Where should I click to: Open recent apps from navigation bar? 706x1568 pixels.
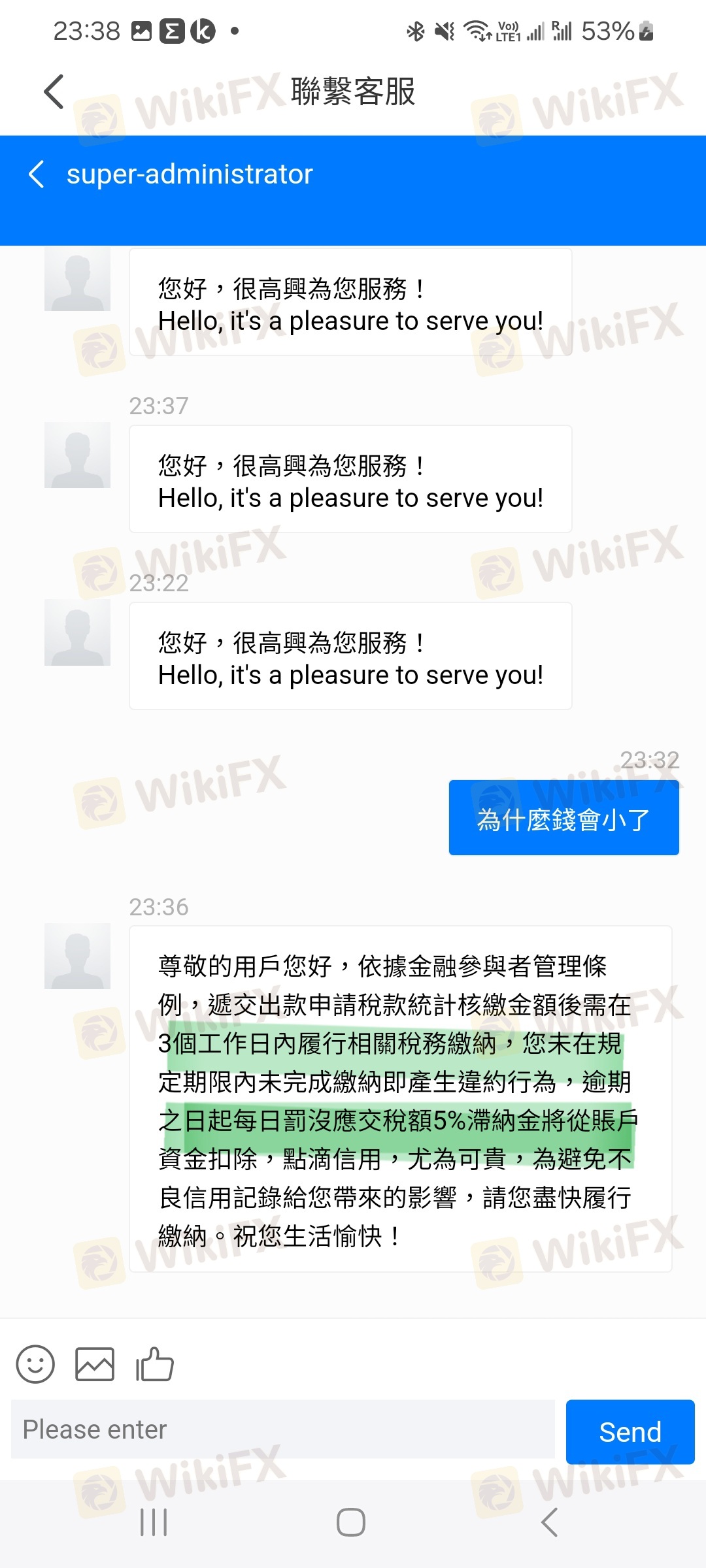pyautogui.click(x=154, y=1523)
